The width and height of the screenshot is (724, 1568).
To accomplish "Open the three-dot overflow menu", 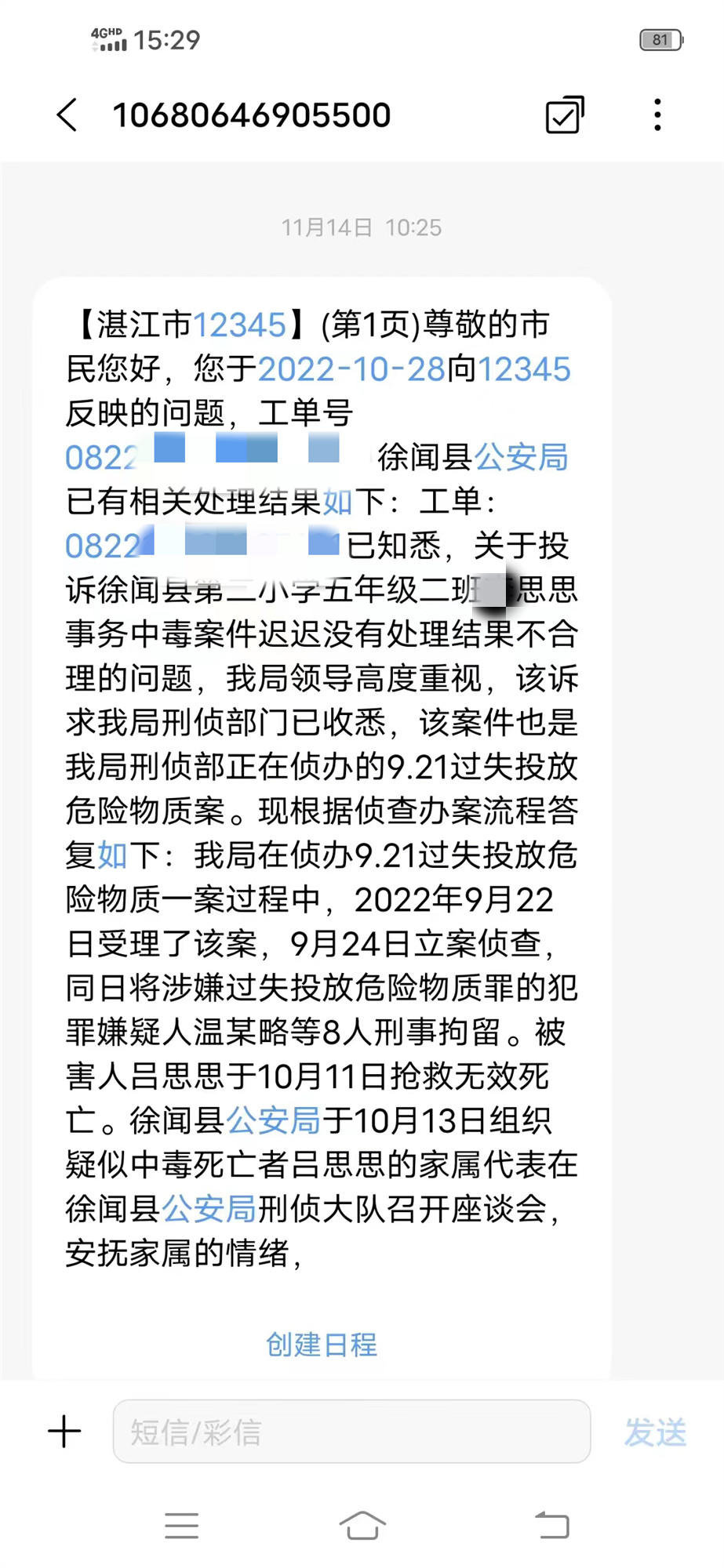I will click(657, 114).
